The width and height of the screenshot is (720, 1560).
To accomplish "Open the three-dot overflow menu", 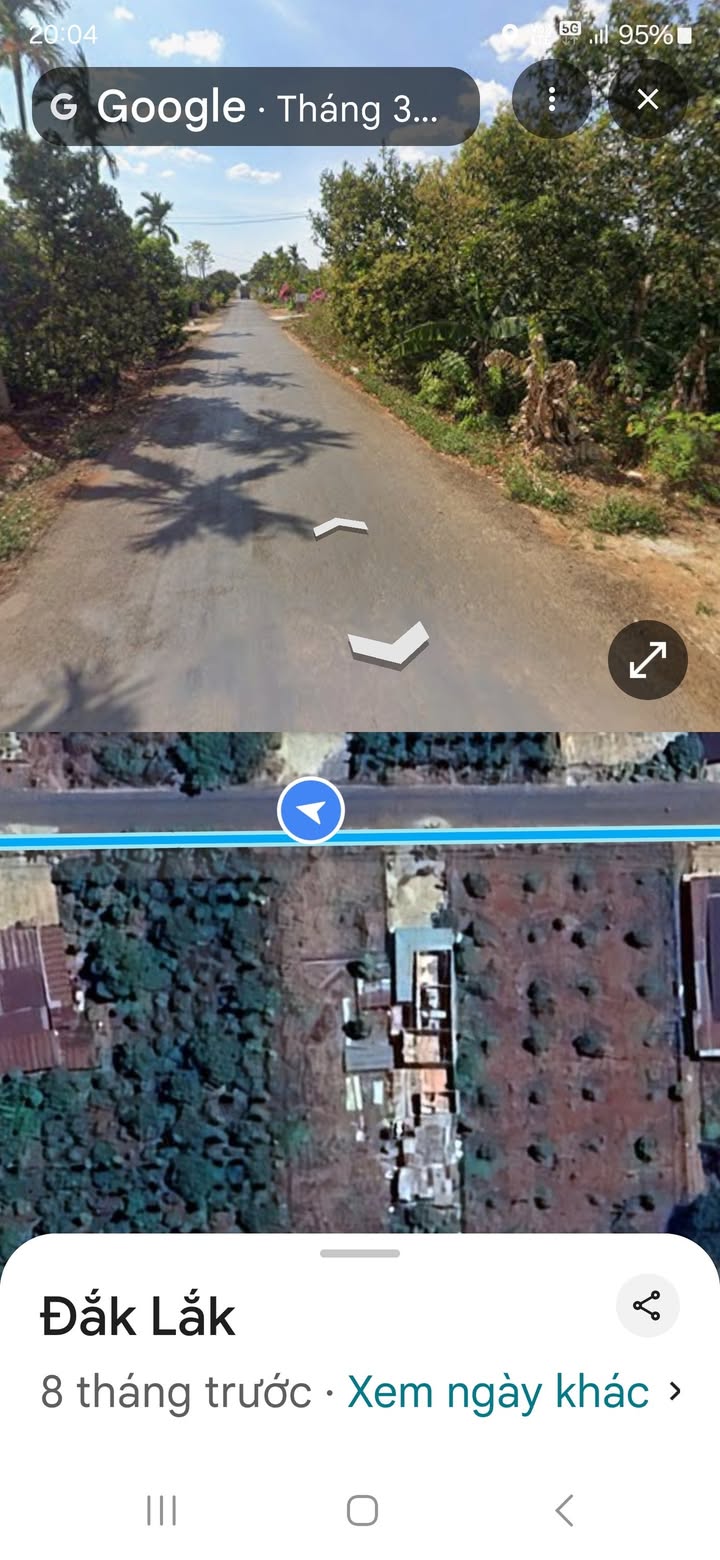I will pyautogui.click(x=551, y=99).
